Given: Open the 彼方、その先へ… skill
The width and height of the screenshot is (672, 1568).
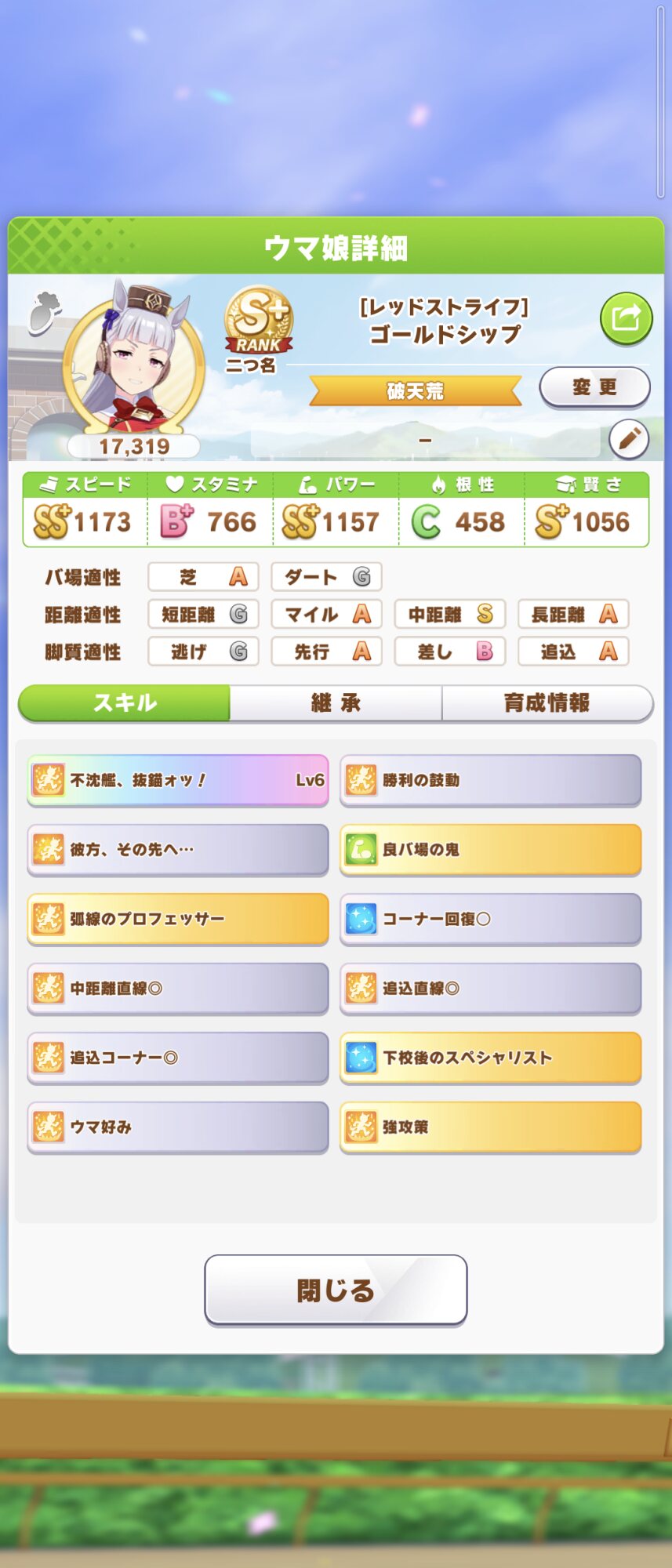Looking at the screenshot, I should click(177, 849).
